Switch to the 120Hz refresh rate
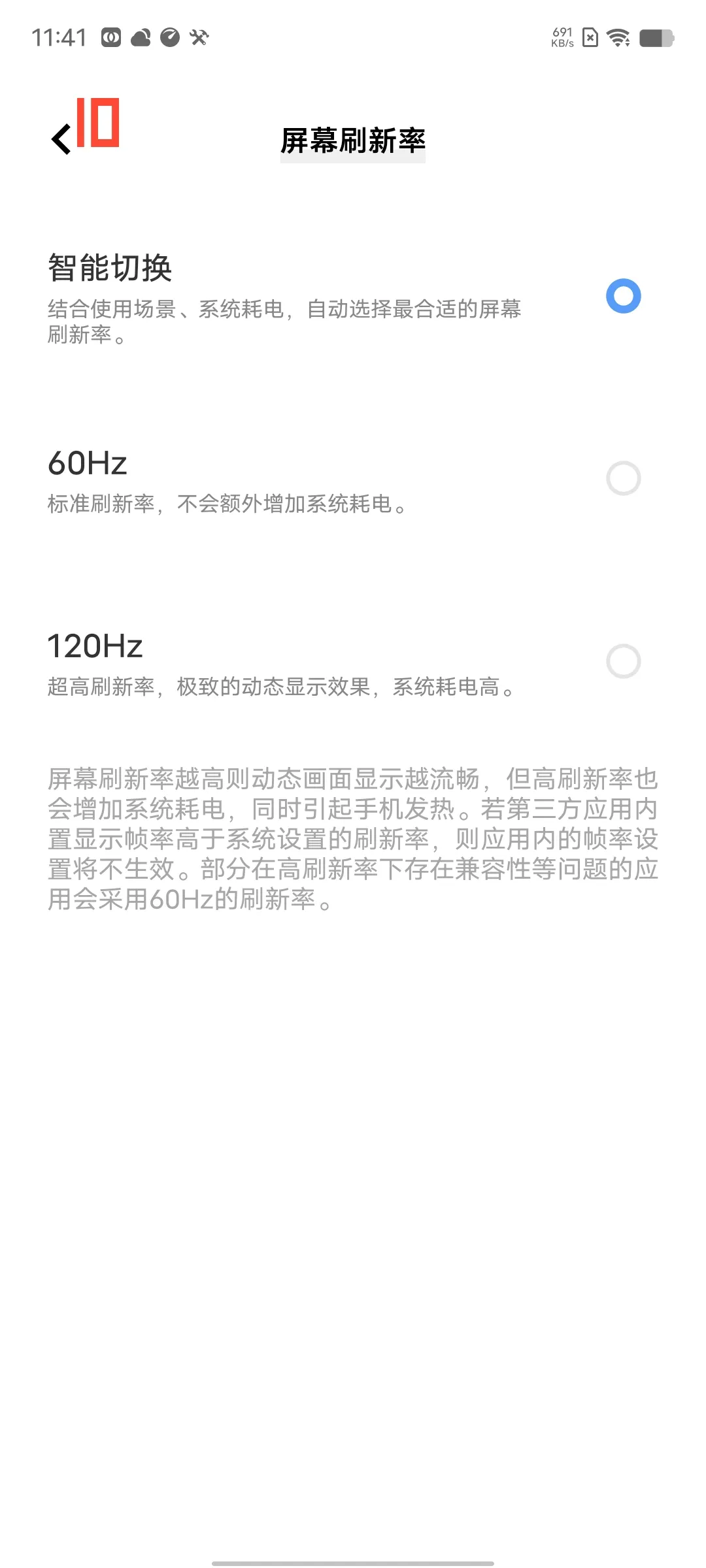The width and height of the screenshot is (706, 1568). click(353, 662)
